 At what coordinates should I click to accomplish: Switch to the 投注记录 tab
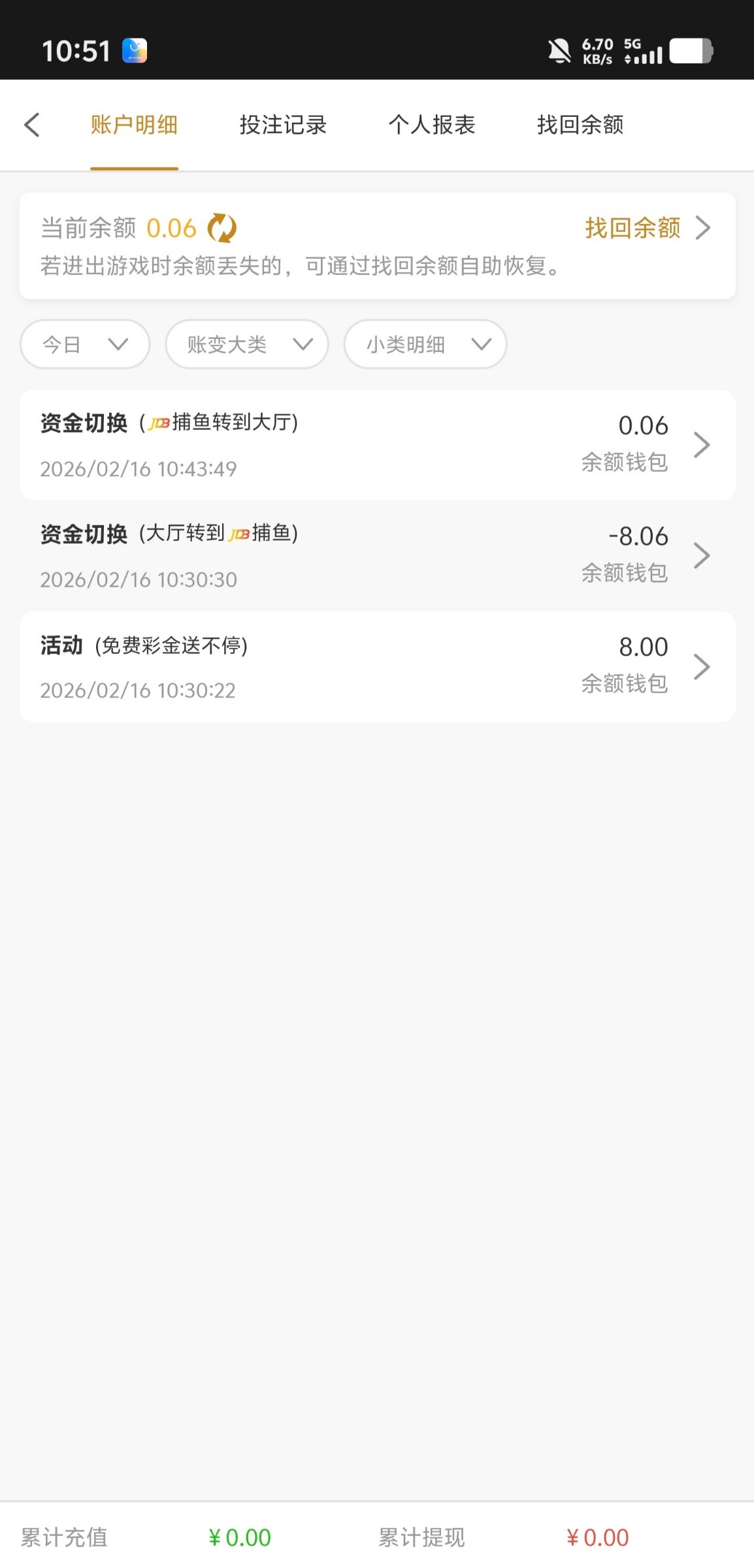pos(282,125)
